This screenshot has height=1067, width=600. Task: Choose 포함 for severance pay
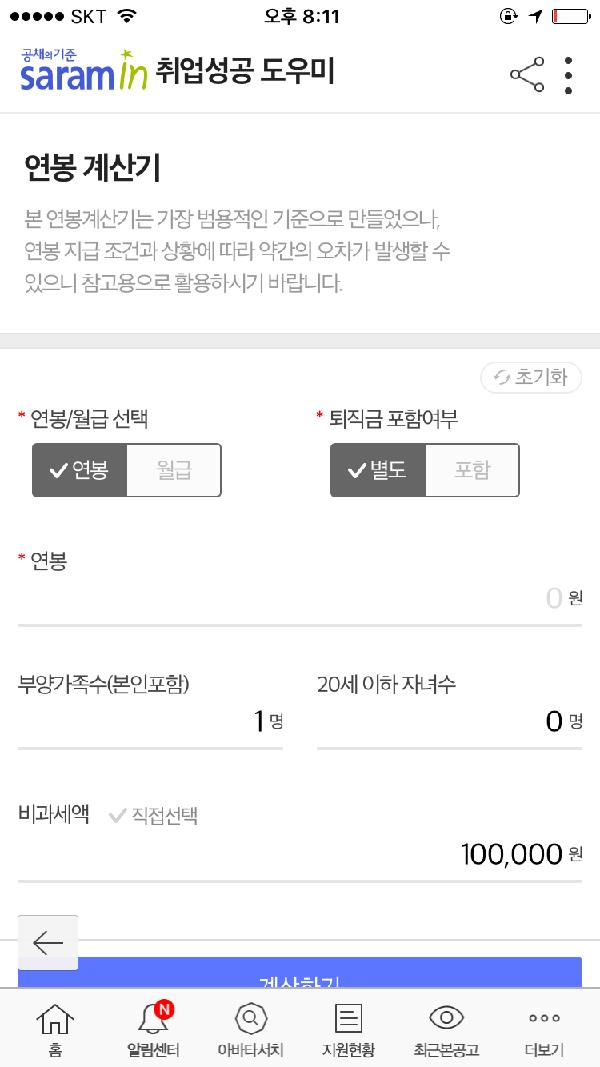(x=472, y=470)
